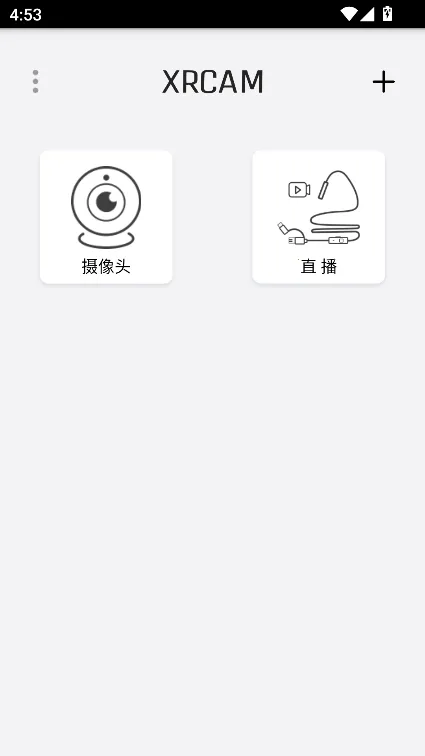Viewport: 425px width, 756px height.
Task: Tap the plus icon to add a device
Action: (384, 82)
